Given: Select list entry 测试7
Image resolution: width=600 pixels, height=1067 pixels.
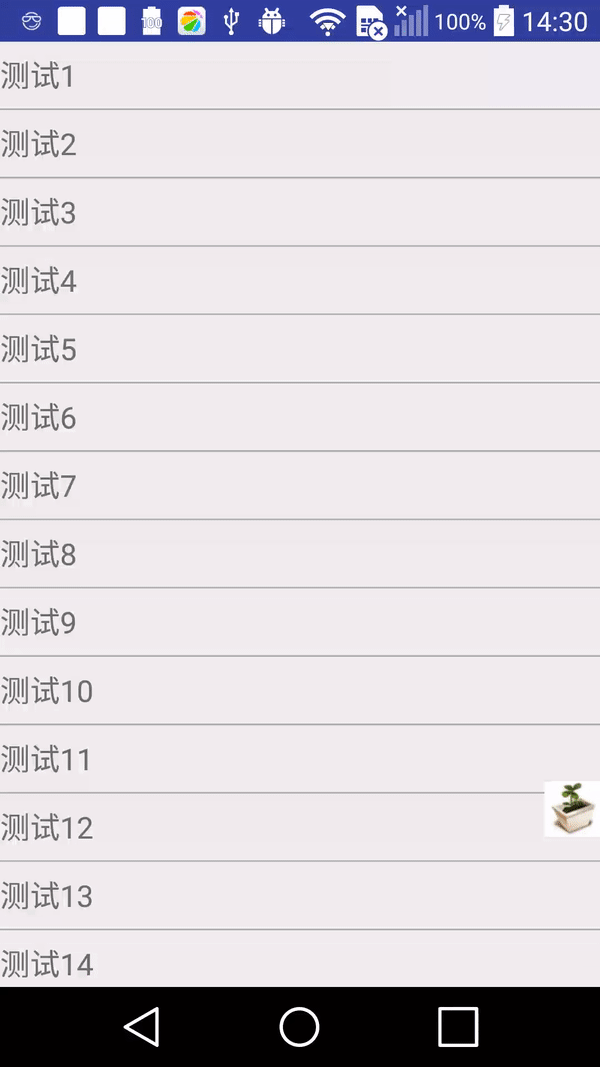Looking at the screenshot, I should pyautogui.click(x=300, y=485).
